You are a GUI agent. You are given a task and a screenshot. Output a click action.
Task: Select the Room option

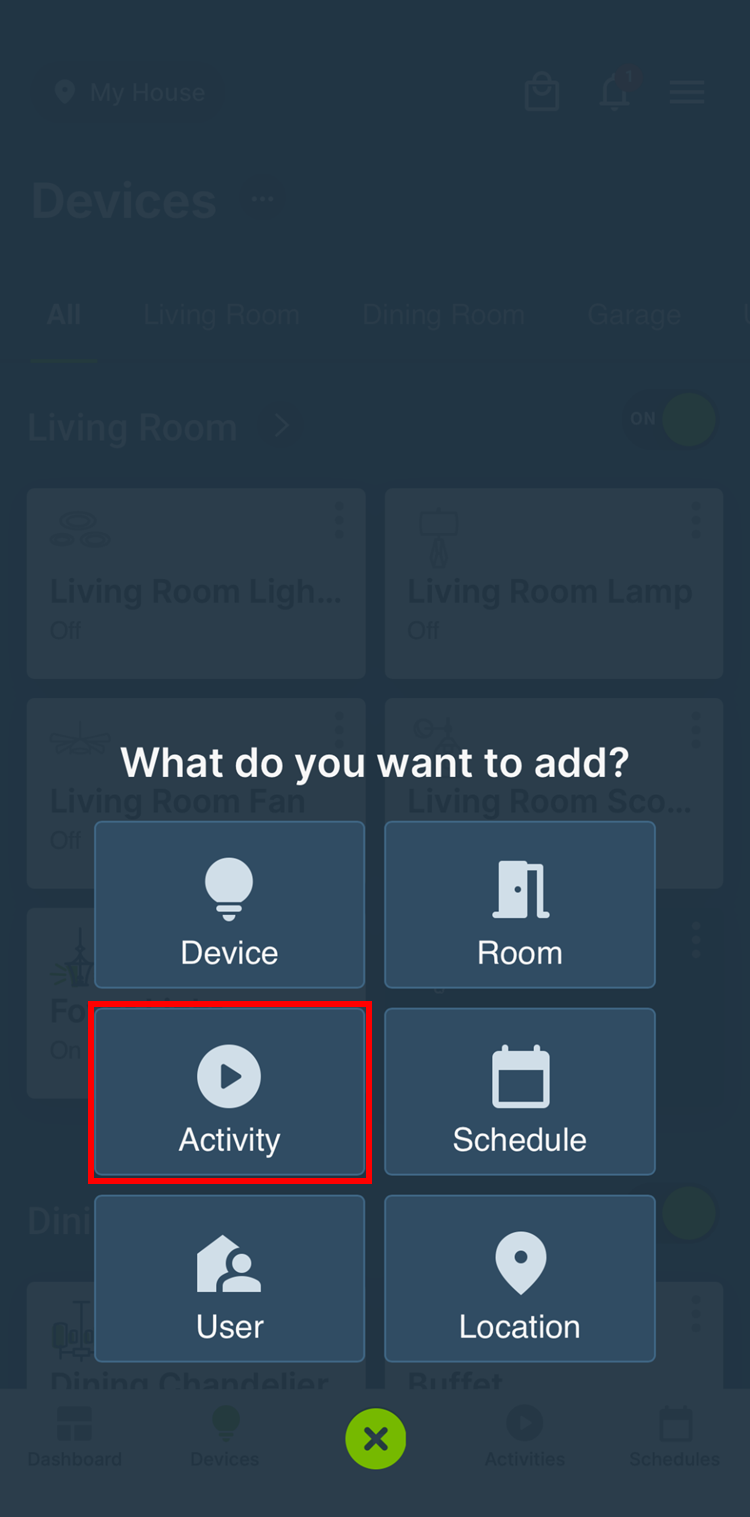pyautogui.click(x=520, y=905)
